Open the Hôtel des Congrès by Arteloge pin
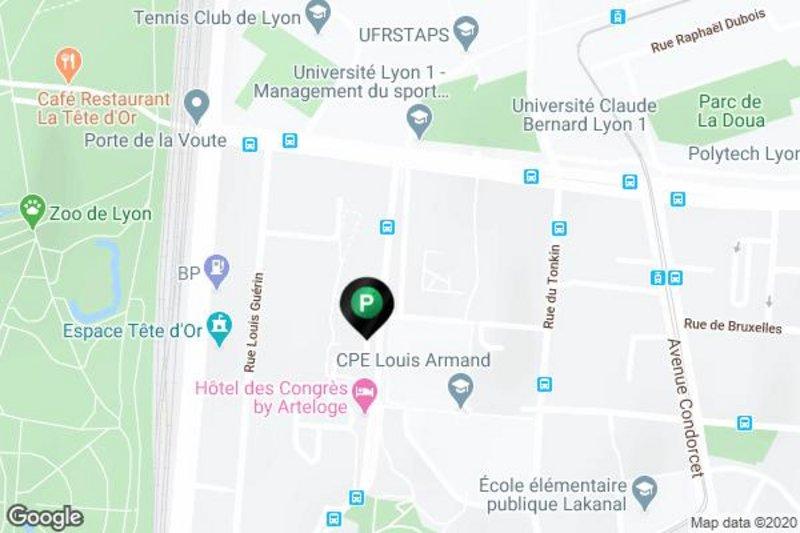The height and width of the screenshot is (533, 800). [x=365, y=389]
